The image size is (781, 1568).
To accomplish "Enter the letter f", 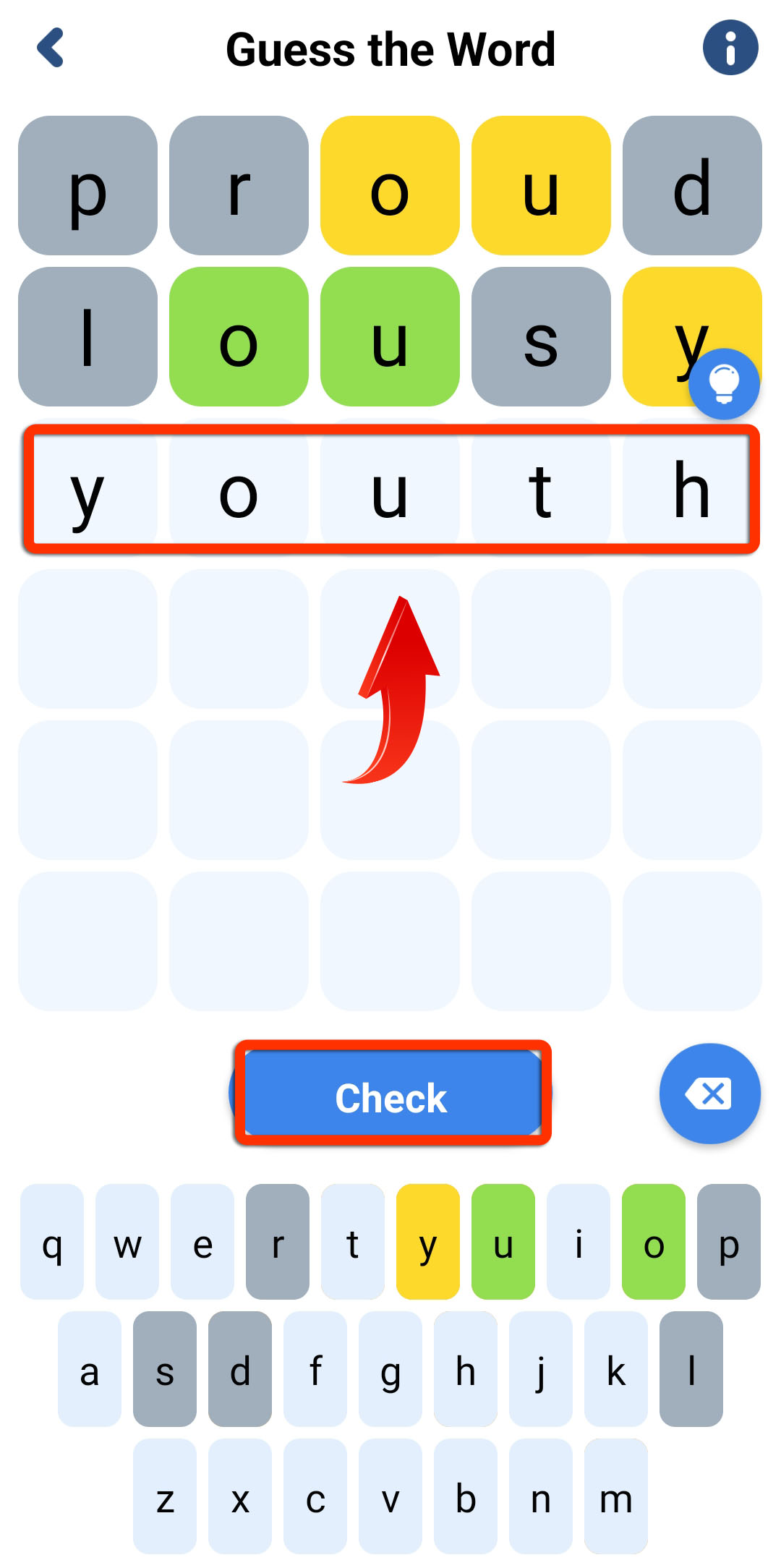I will 315,1369.
